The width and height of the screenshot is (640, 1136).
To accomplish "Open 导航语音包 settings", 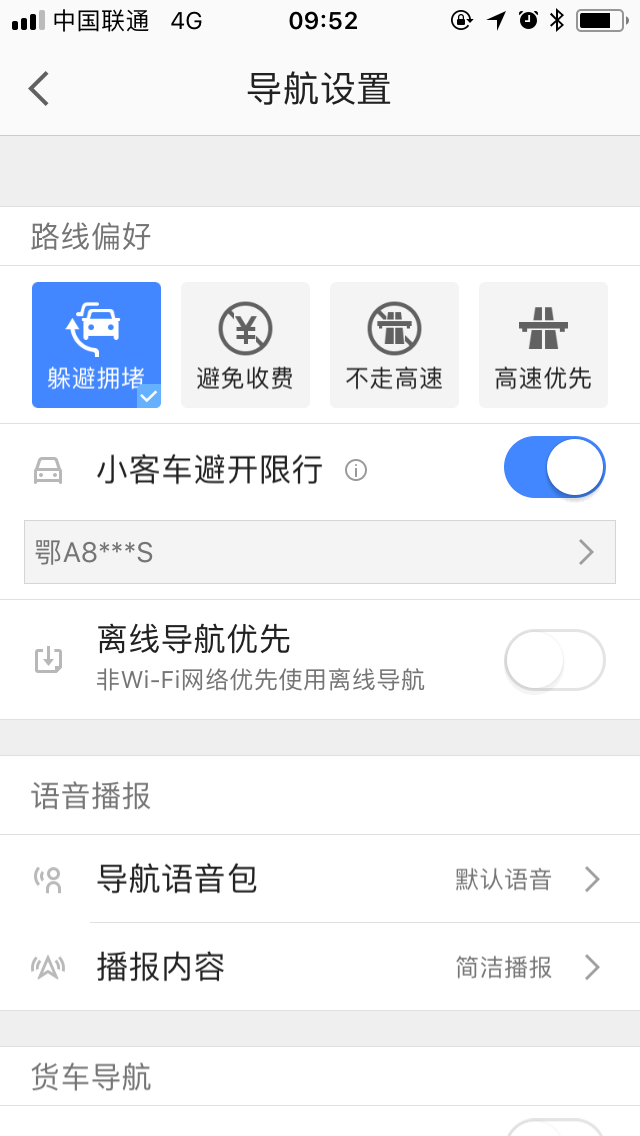I will (320, 879).
